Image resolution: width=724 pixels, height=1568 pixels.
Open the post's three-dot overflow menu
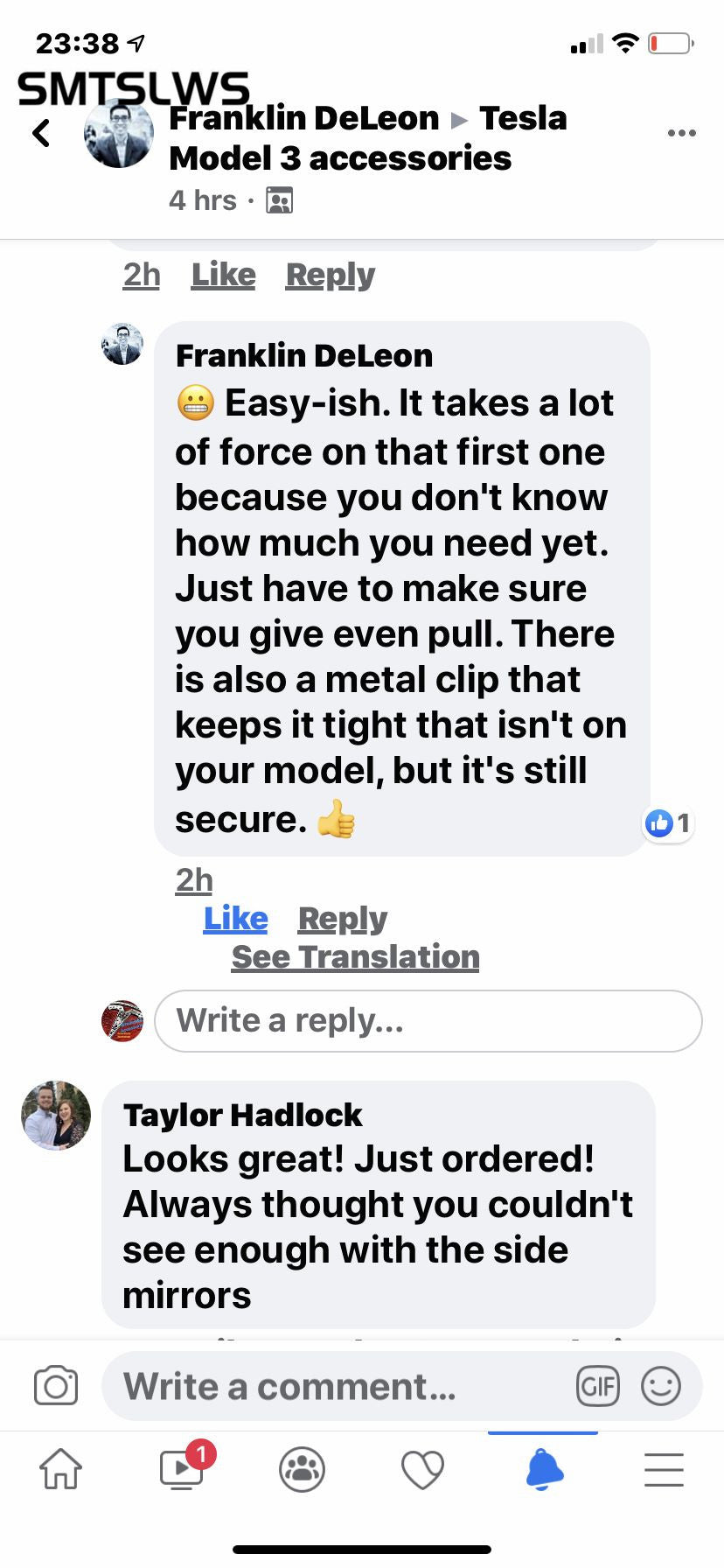click(681, 133)
